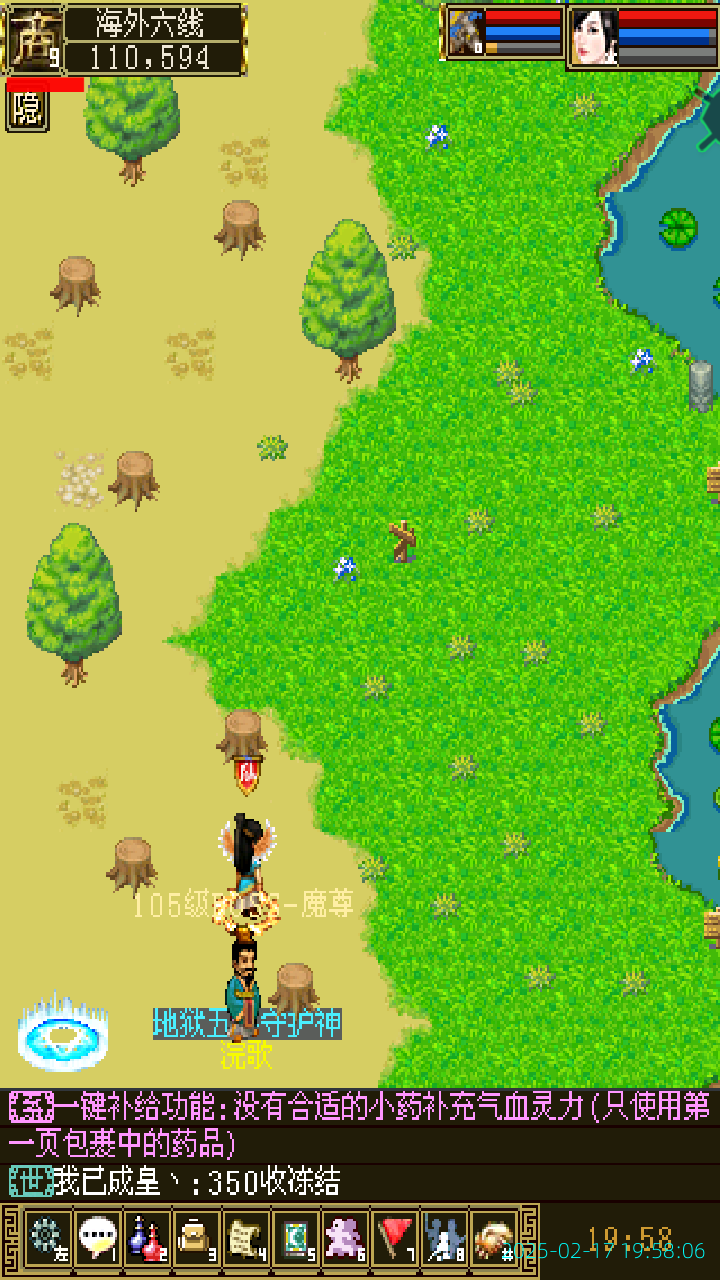720x1280 pixels.
Task: Step into the glowing blue teleport portal
Action: pos(62,1033)
